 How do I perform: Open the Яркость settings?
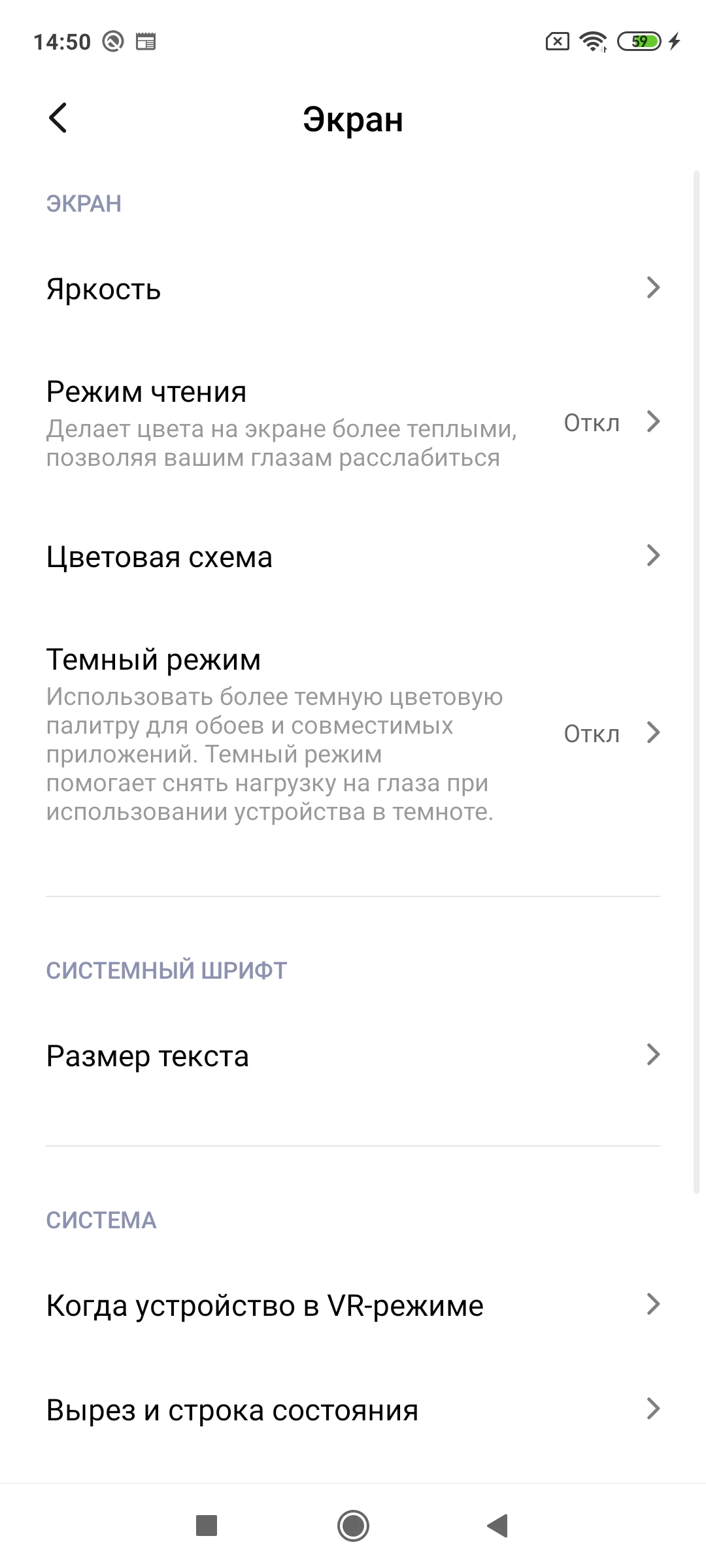(353, 289)
